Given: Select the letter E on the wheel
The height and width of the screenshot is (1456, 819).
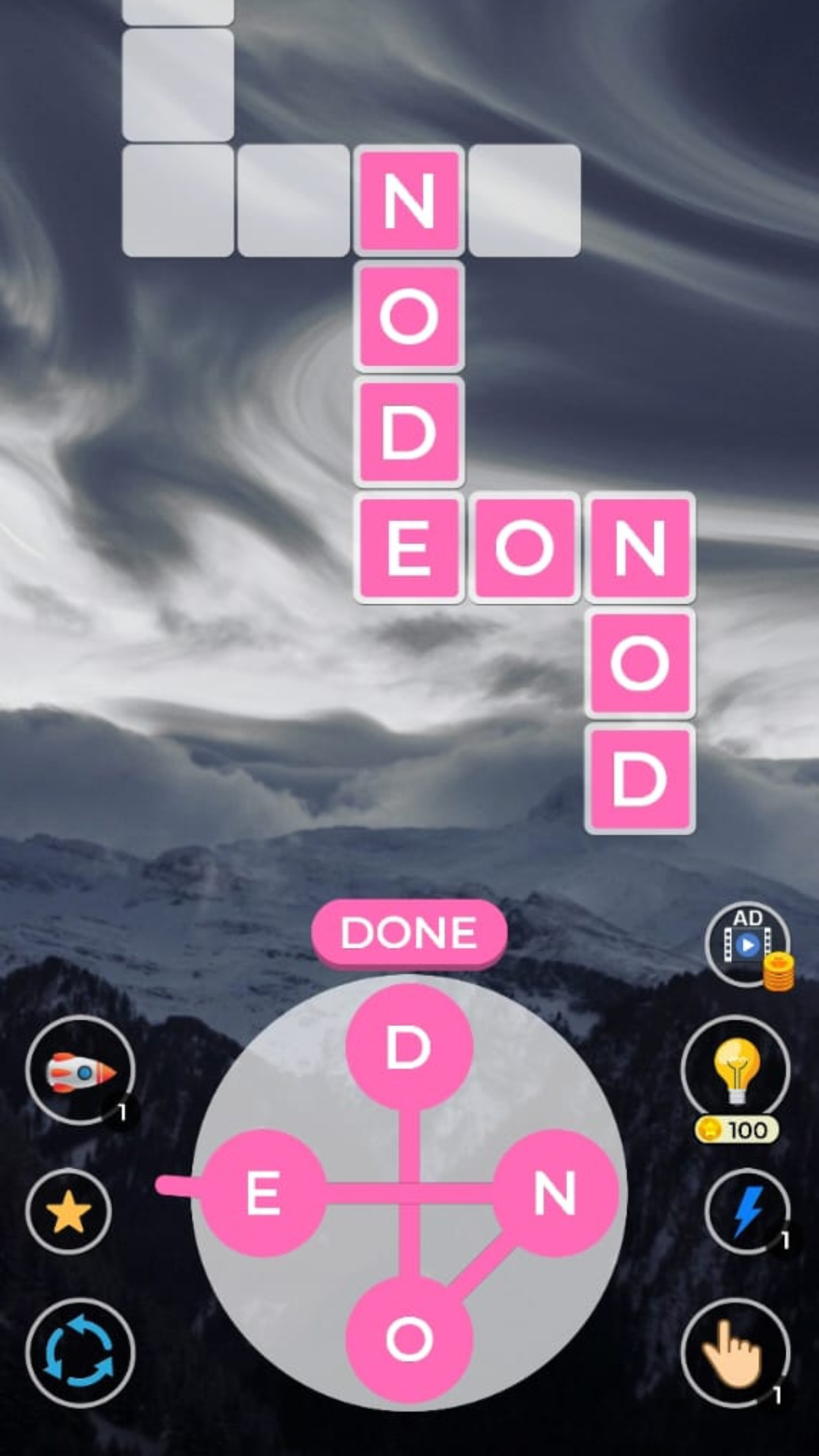Looking at the screenshot, I should pos(262,1193).
